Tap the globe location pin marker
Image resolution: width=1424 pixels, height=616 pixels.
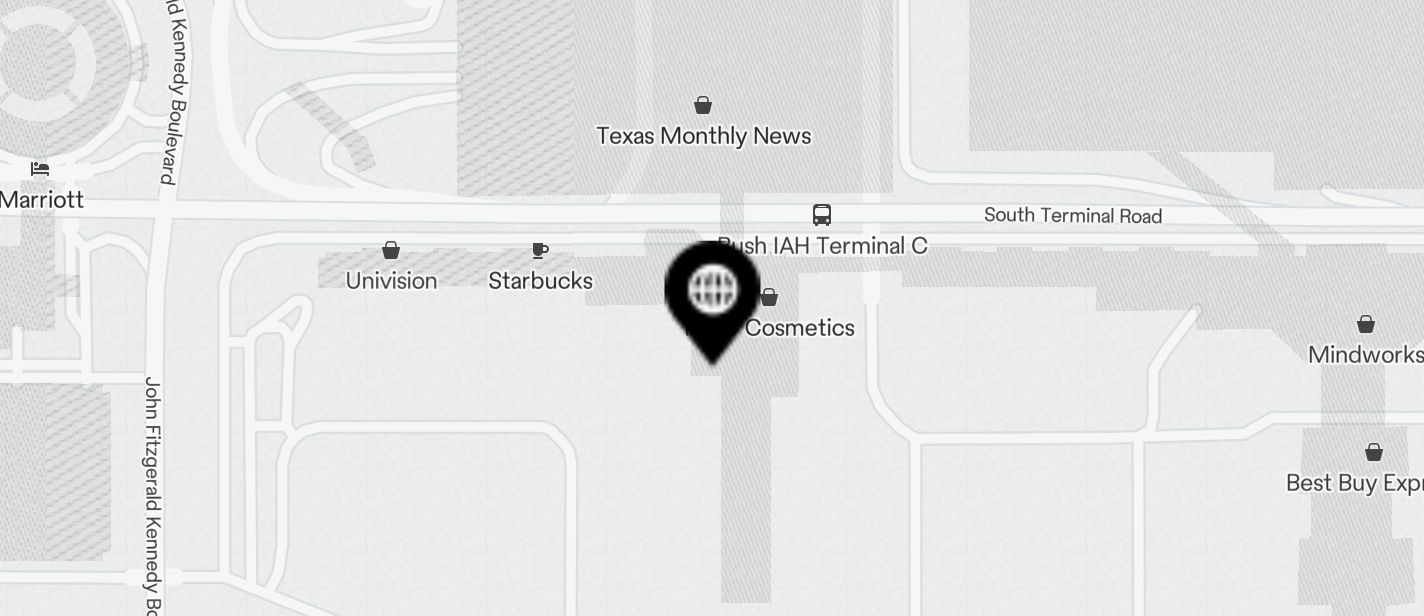(x=712, y=292)
